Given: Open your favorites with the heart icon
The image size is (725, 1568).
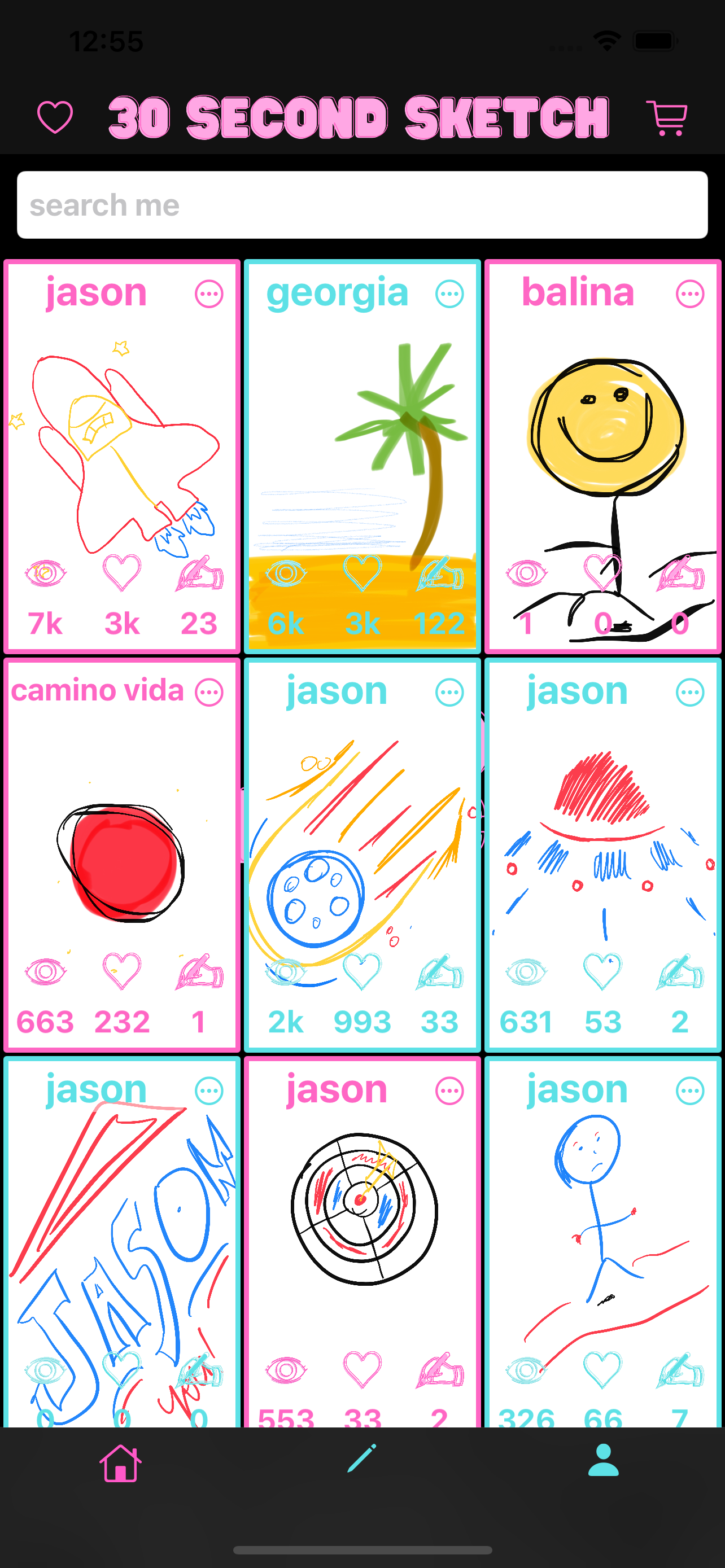Looking at the screenshot, I should coord(54,116).
